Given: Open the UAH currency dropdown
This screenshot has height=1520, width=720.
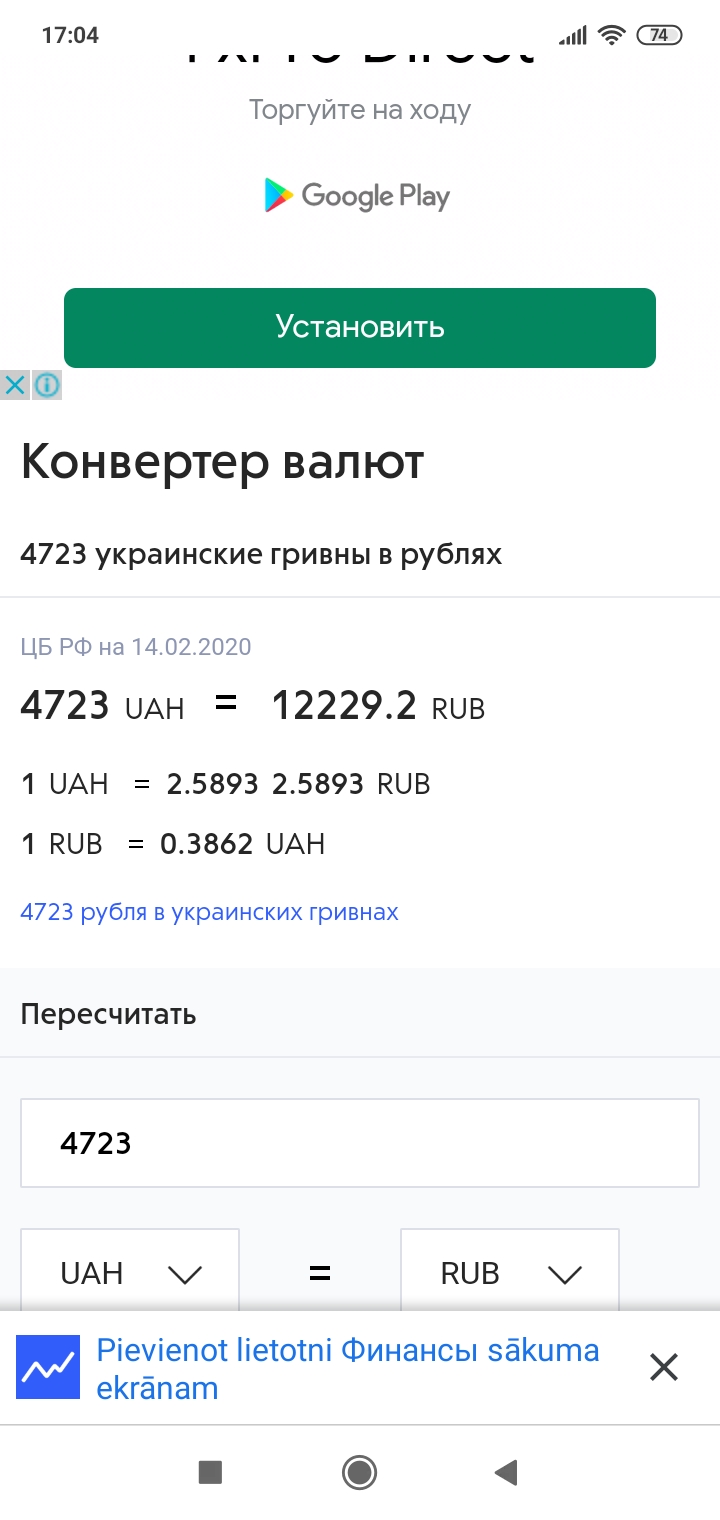Looking at the screenshot, I should 130,1272.
